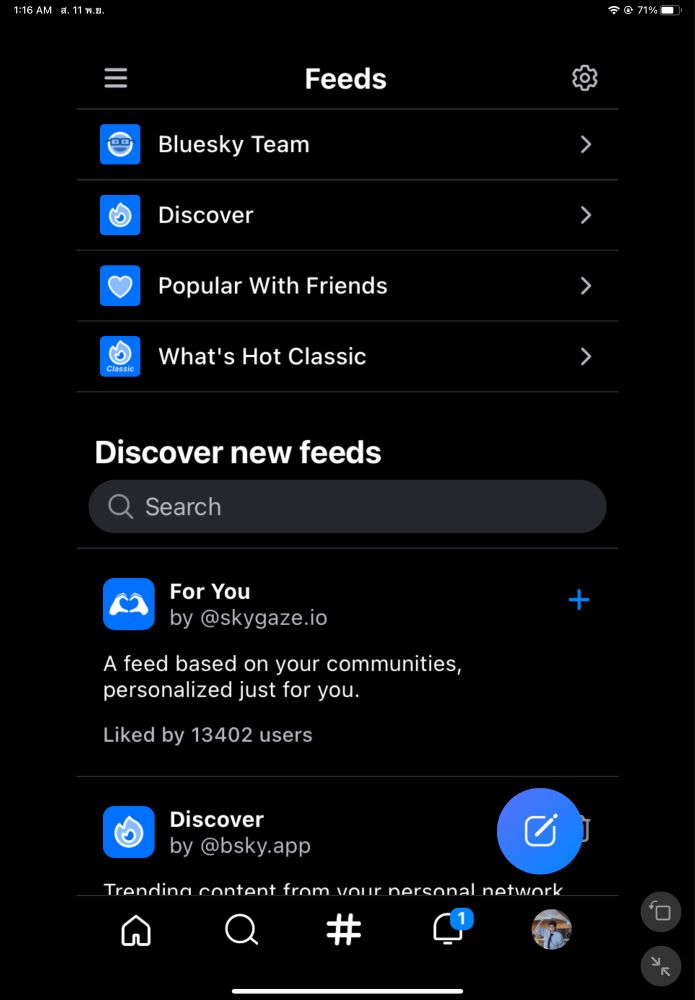Switch to the Search tab

click(x=241, y=930)
